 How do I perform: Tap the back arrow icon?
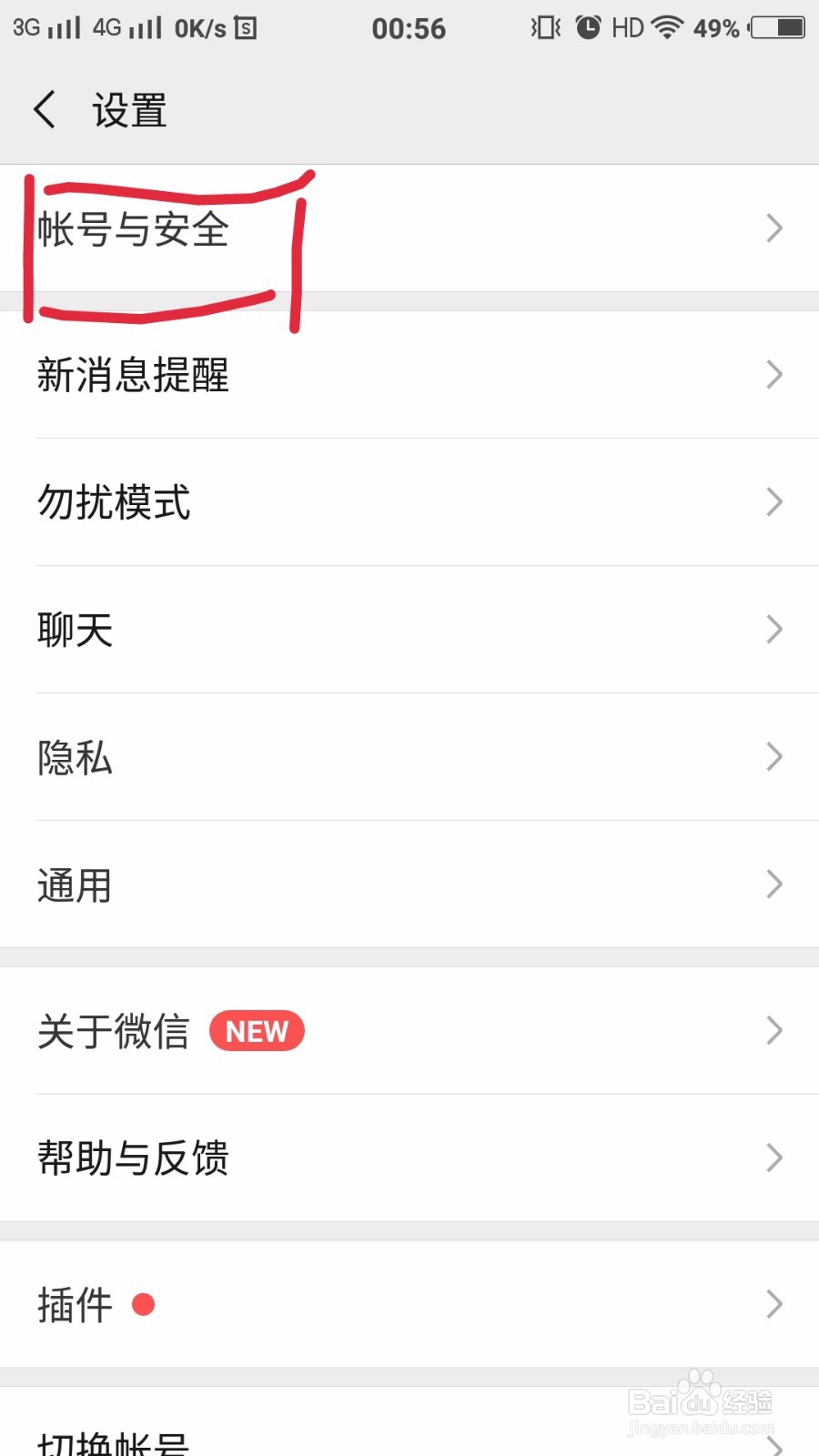tap(44, 108)
